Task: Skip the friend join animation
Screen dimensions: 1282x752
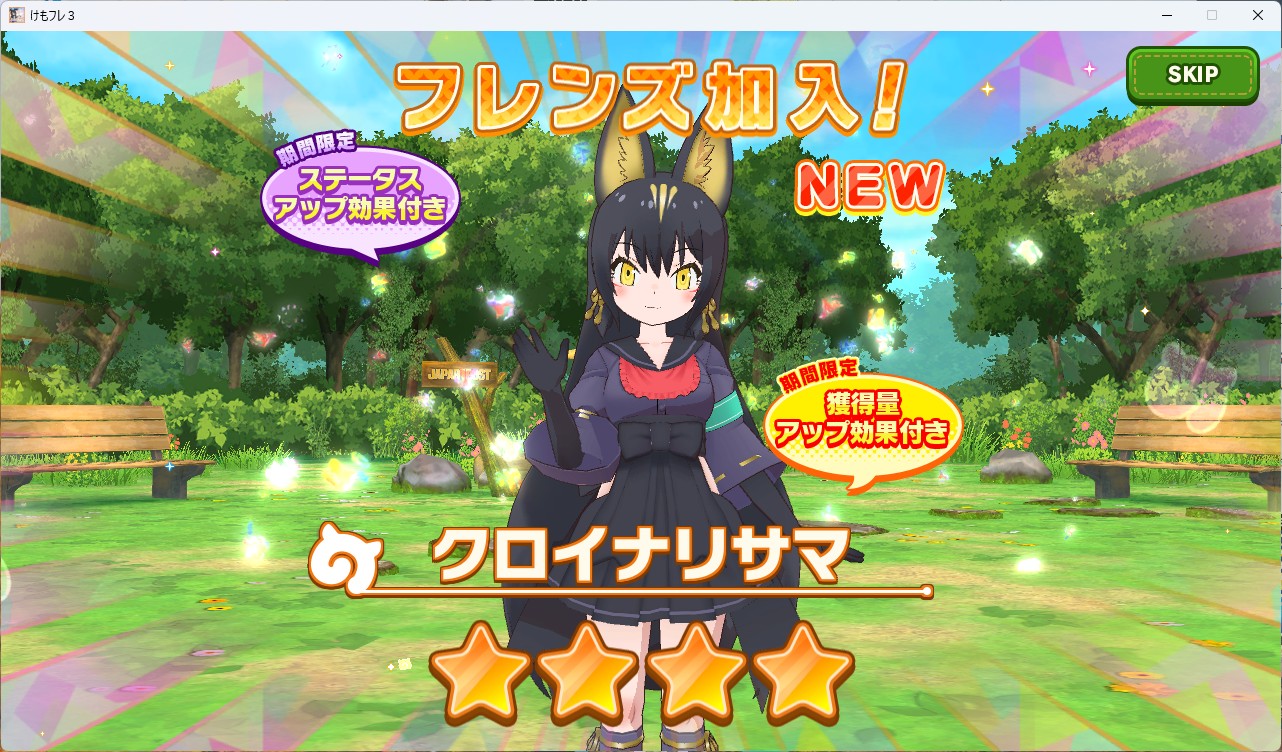Action: click(x=1192, y=75)
